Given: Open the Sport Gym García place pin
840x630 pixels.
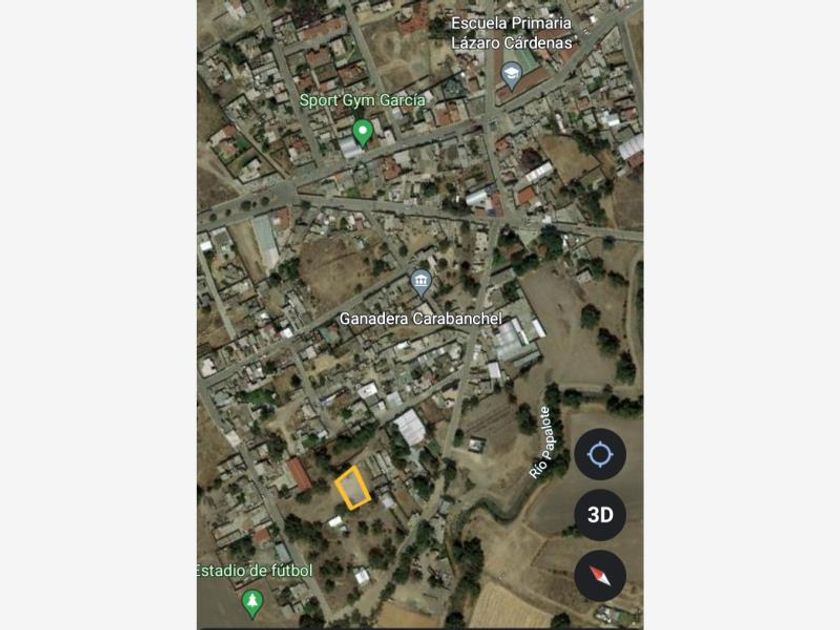Looking at the screenshot, I should (x=363, y=133).
